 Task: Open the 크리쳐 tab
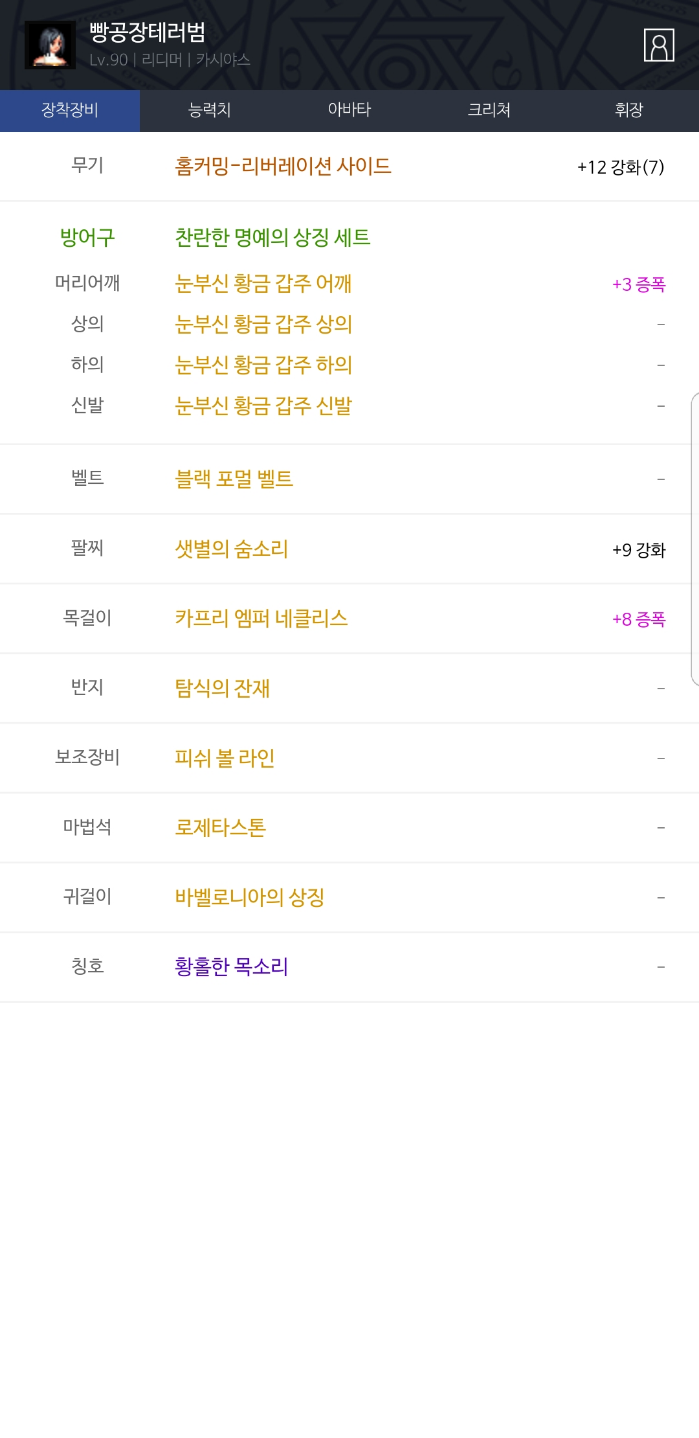489,111
